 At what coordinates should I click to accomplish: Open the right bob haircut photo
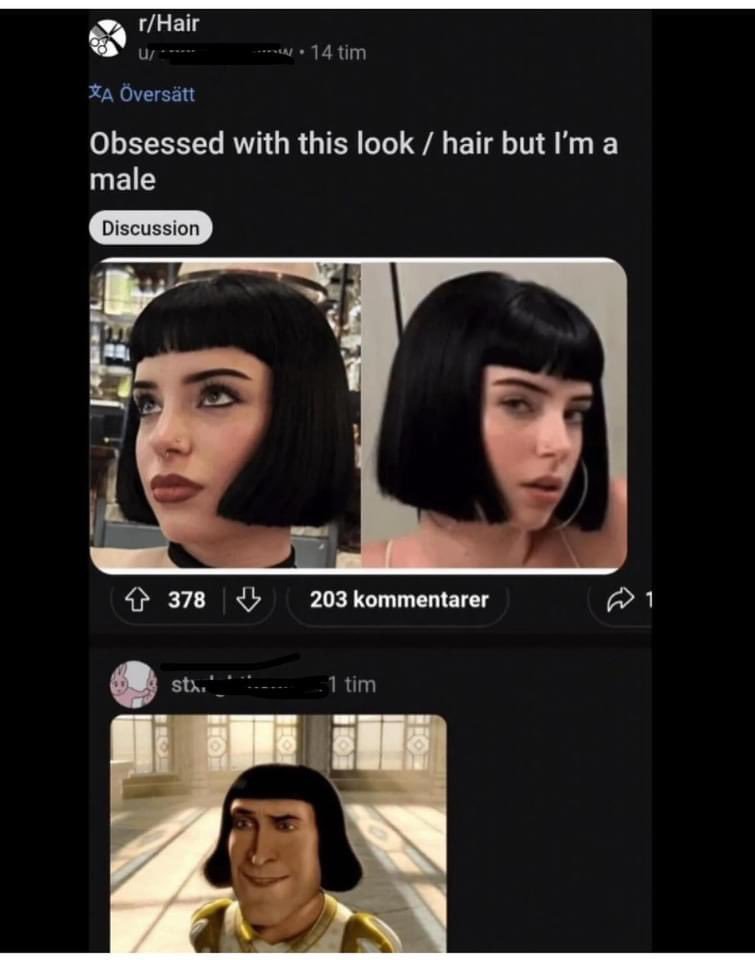tap(494, 415)
